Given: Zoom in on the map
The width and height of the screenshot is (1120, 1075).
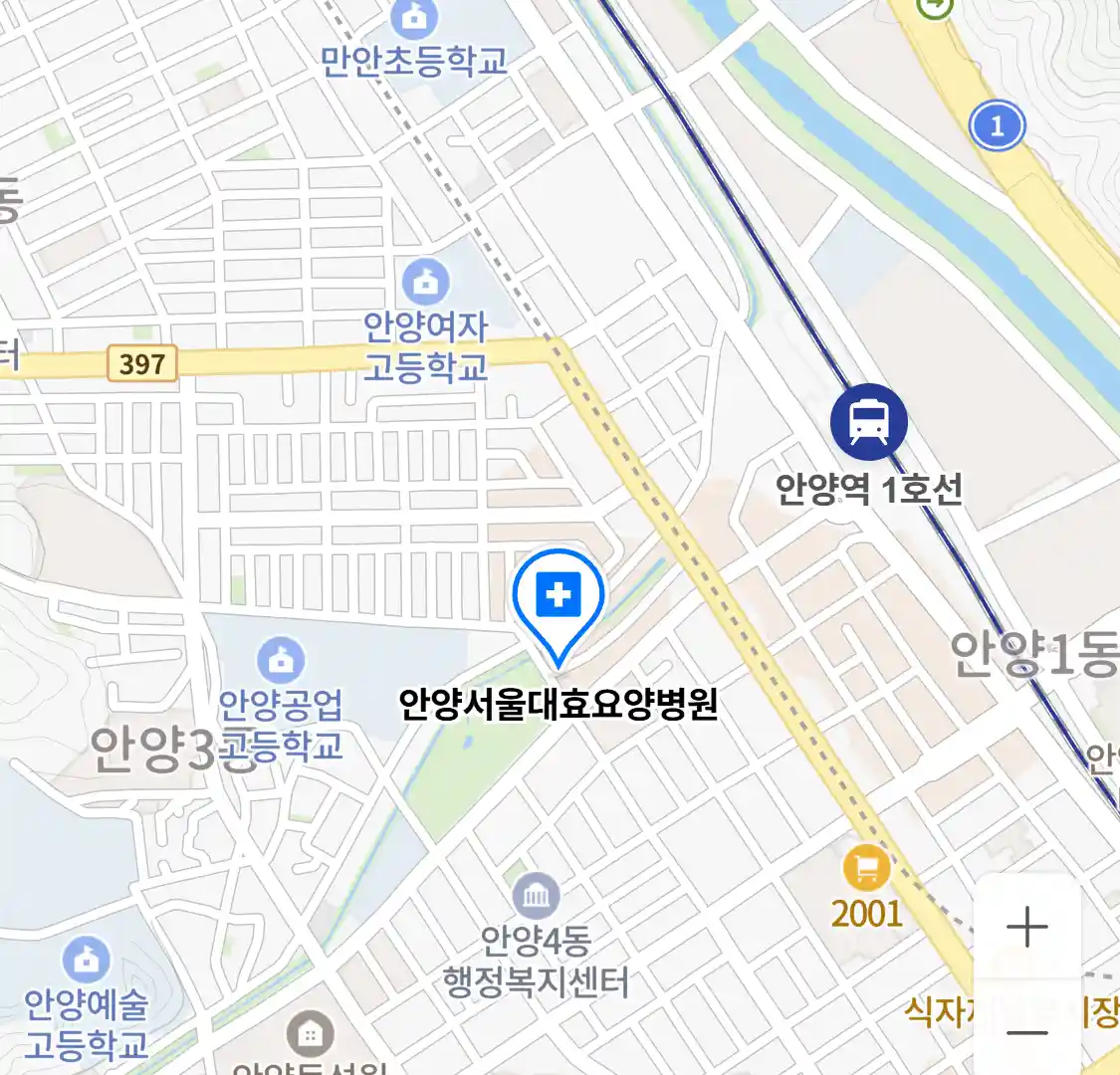Looking at the screenshot, I should click(1027, 928).
